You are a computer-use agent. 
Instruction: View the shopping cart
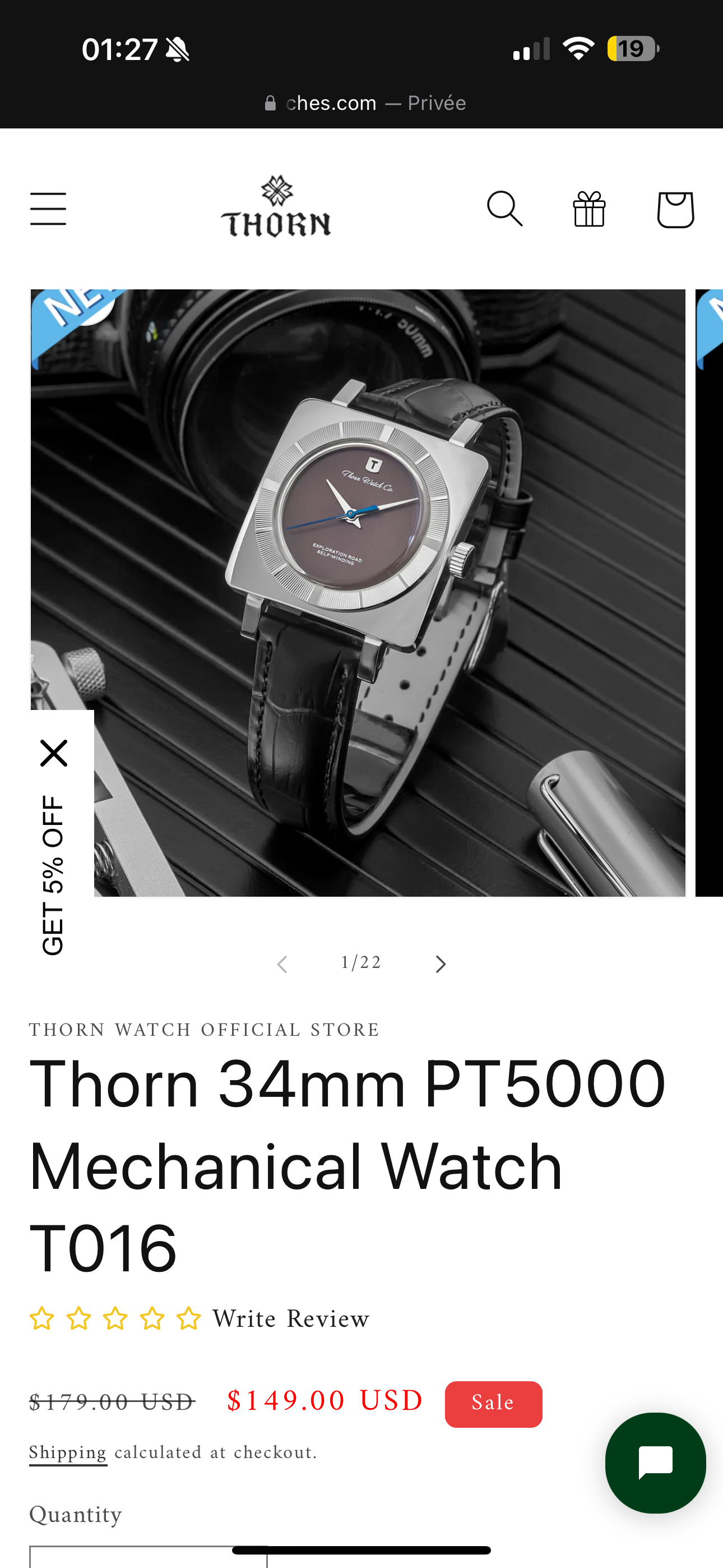tap(675, 209)
